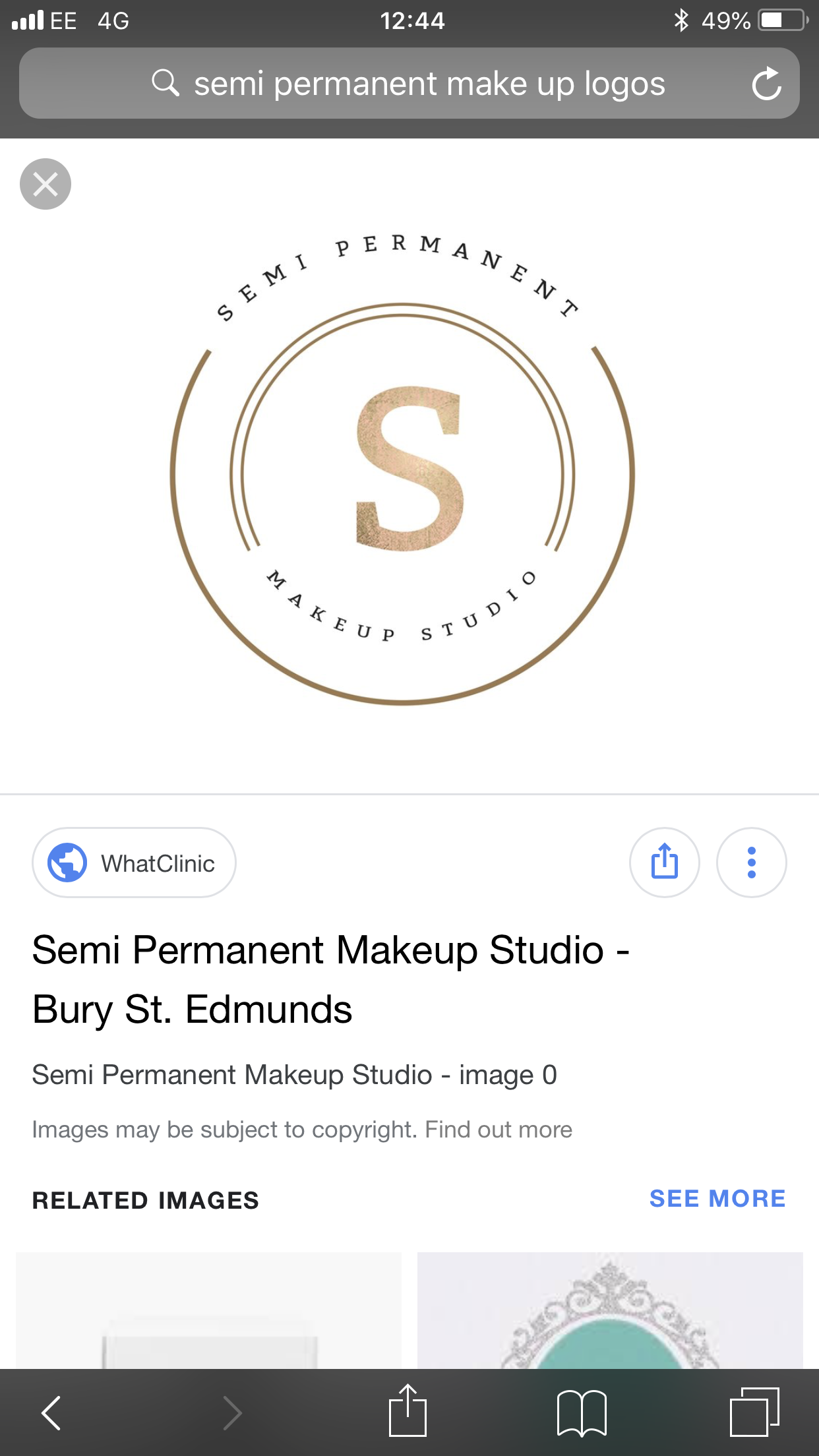Screen dimensions: 819x1456
Task: Reload the current page
Action: (x=766, y=84)
